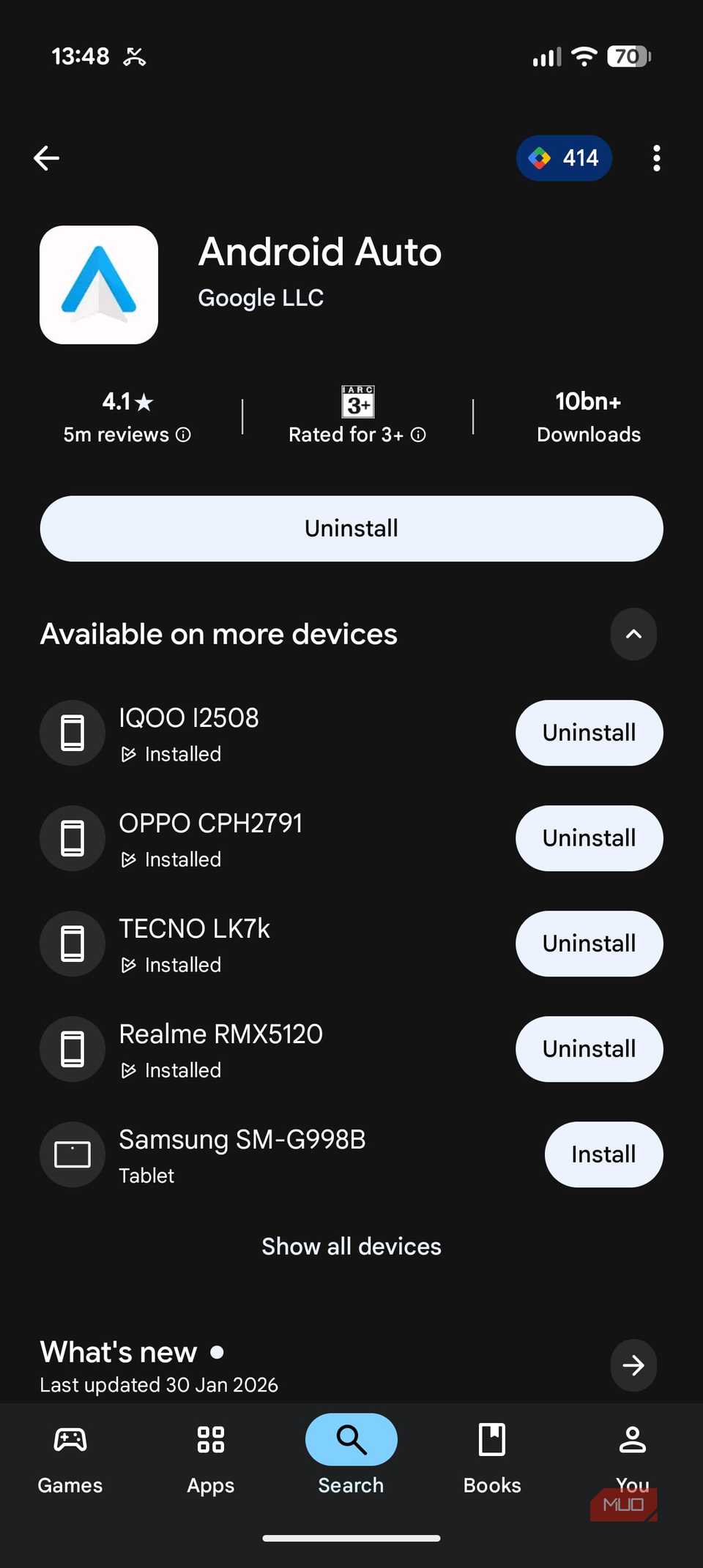This screenshot has width=703, height=1568.
Task: Open What's new details arrow
Action: [x=633, y=1364]
